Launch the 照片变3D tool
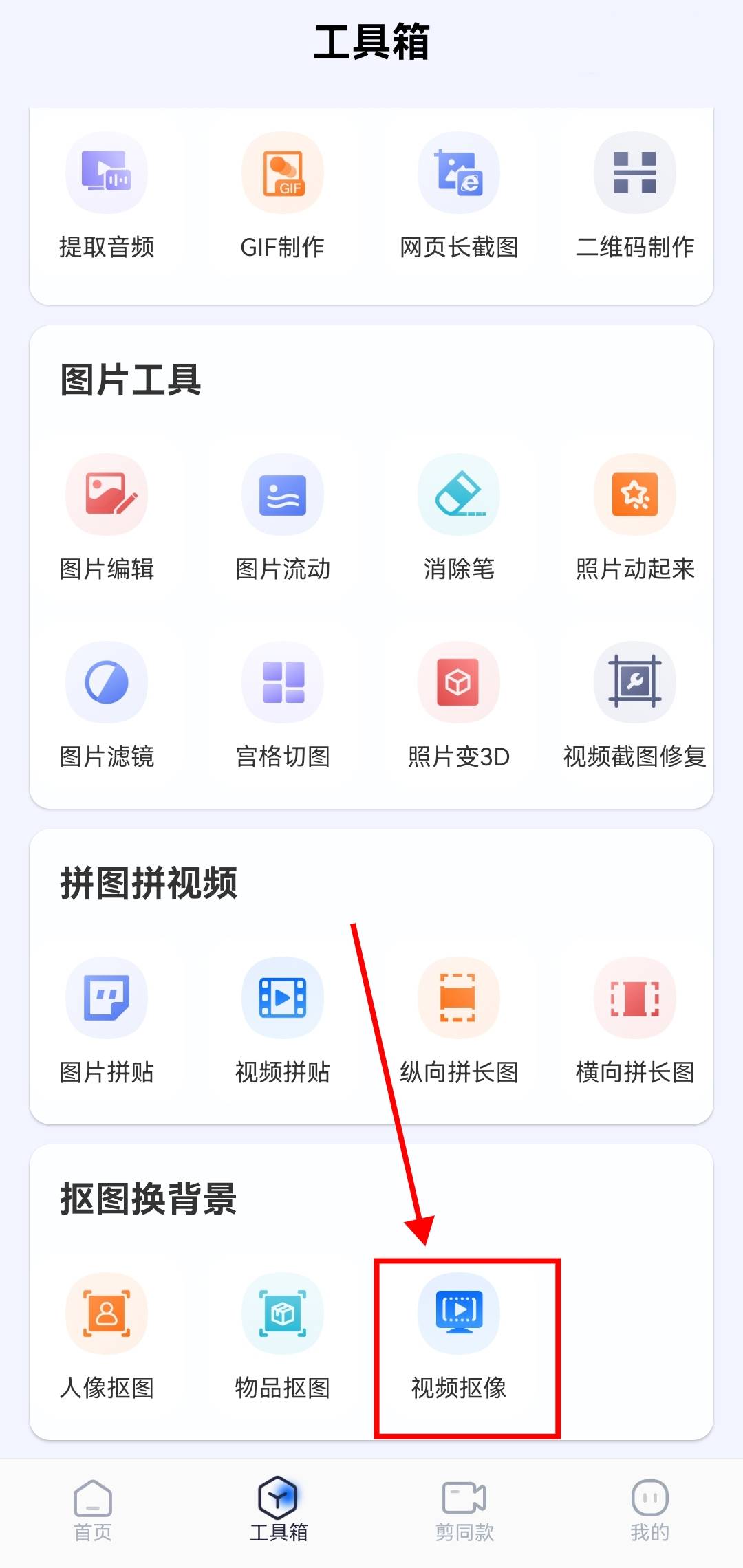The height and width of the screenshot is (1568, 743). pyautogui.click(x=457, y=708)
